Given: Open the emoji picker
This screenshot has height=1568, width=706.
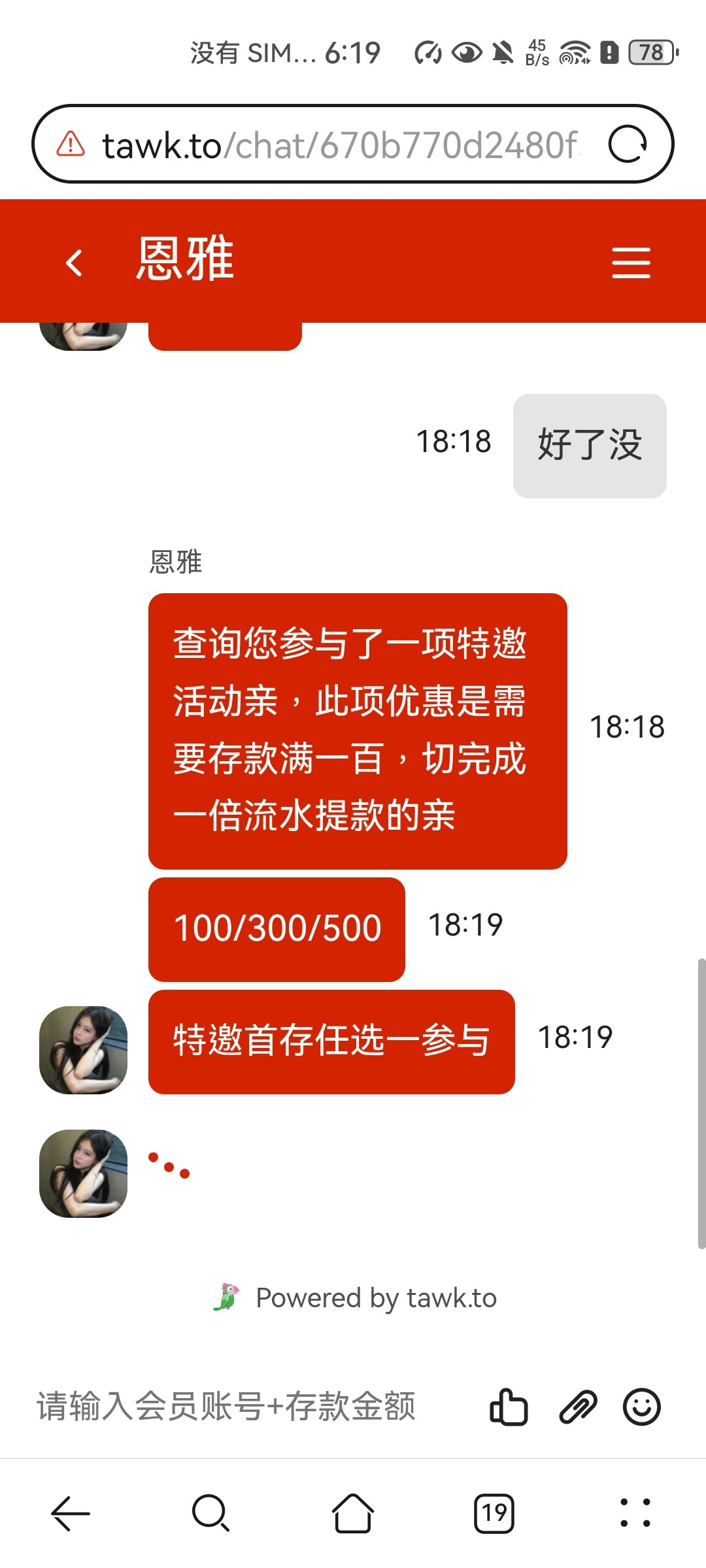Looking at the screenshot, I should tap(641, 1407).
